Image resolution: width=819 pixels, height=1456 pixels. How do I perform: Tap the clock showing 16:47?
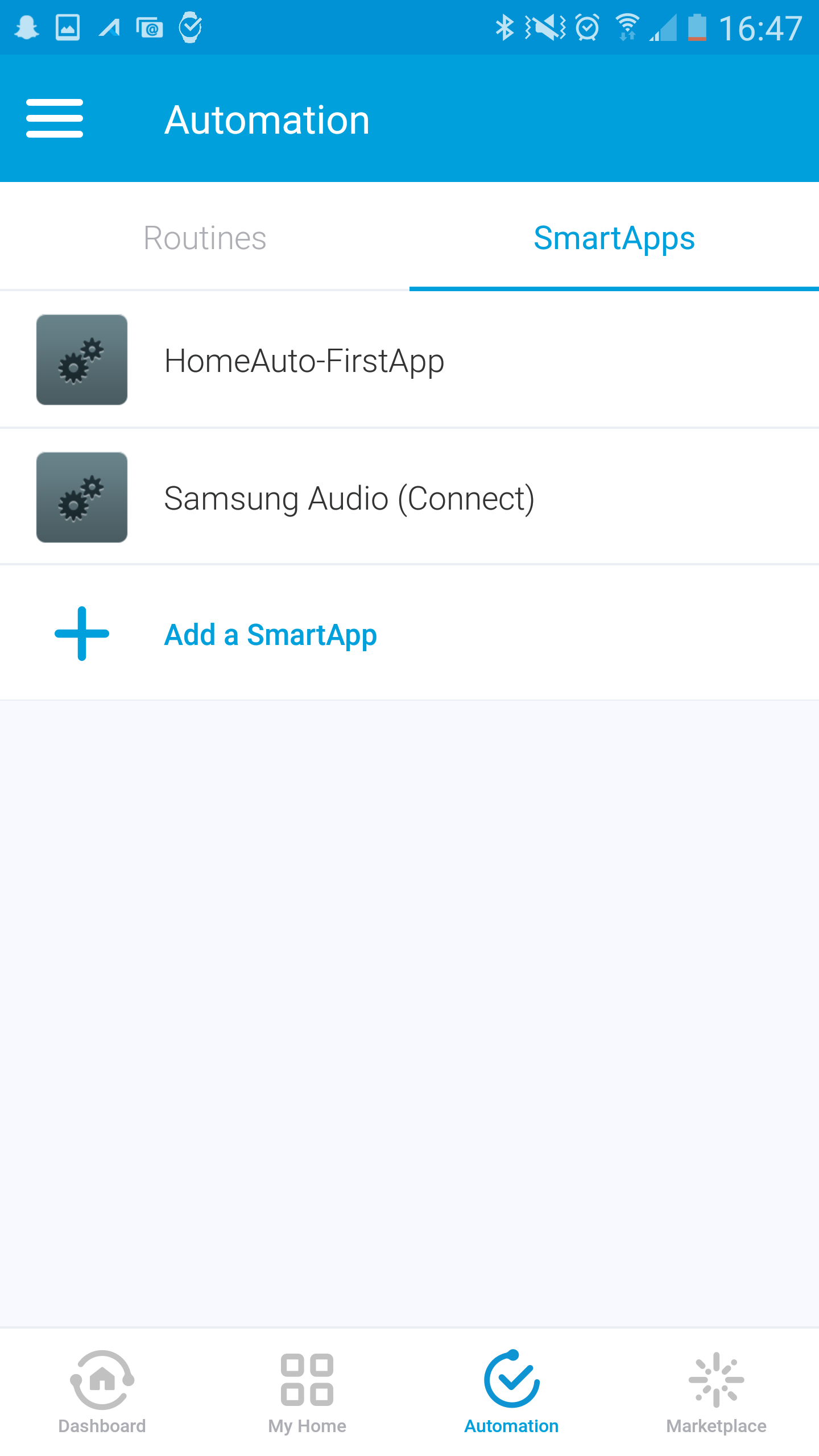tap(760, 28)
